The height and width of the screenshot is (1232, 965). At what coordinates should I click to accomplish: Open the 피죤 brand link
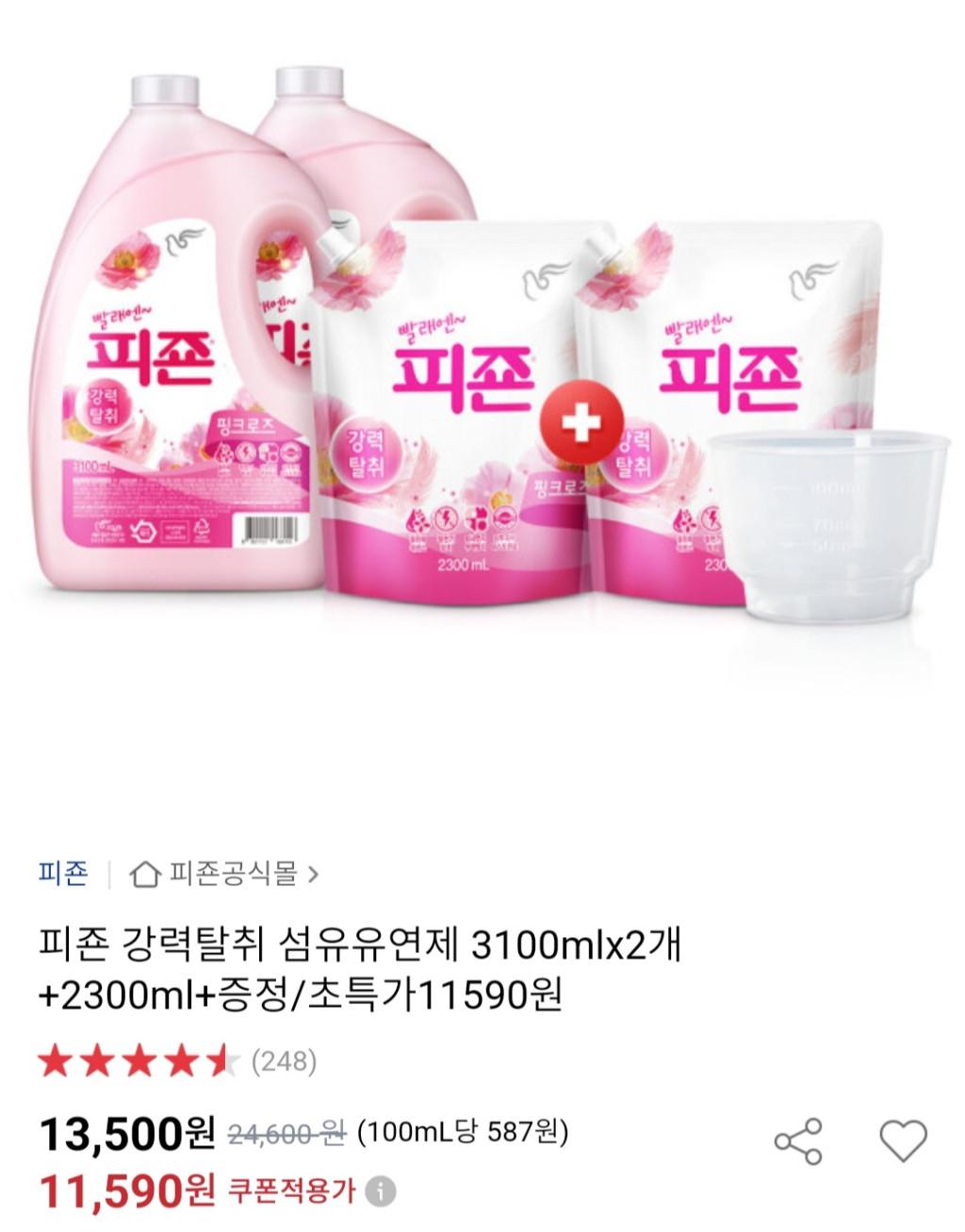coord(63,874)
